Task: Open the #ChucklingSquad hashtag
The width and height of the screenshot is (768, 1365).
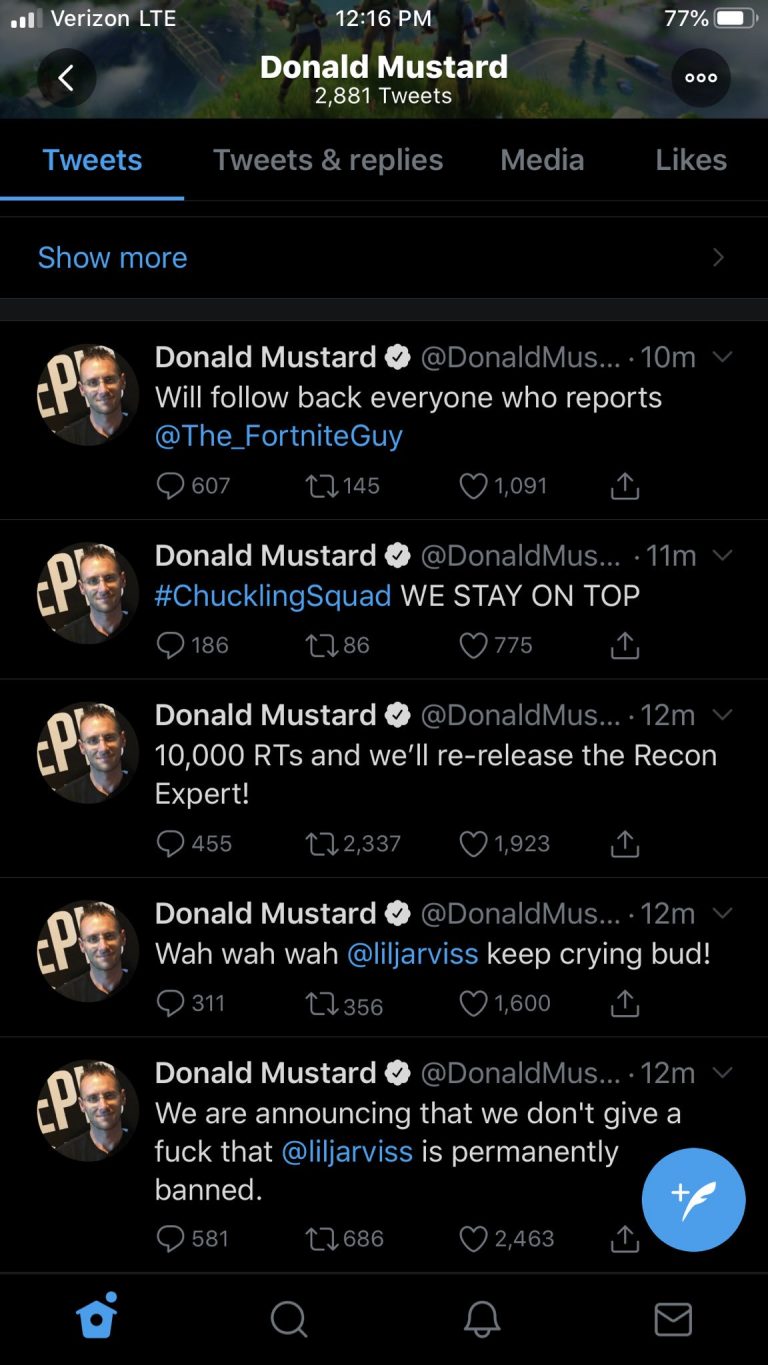Action: coord(273,595)
